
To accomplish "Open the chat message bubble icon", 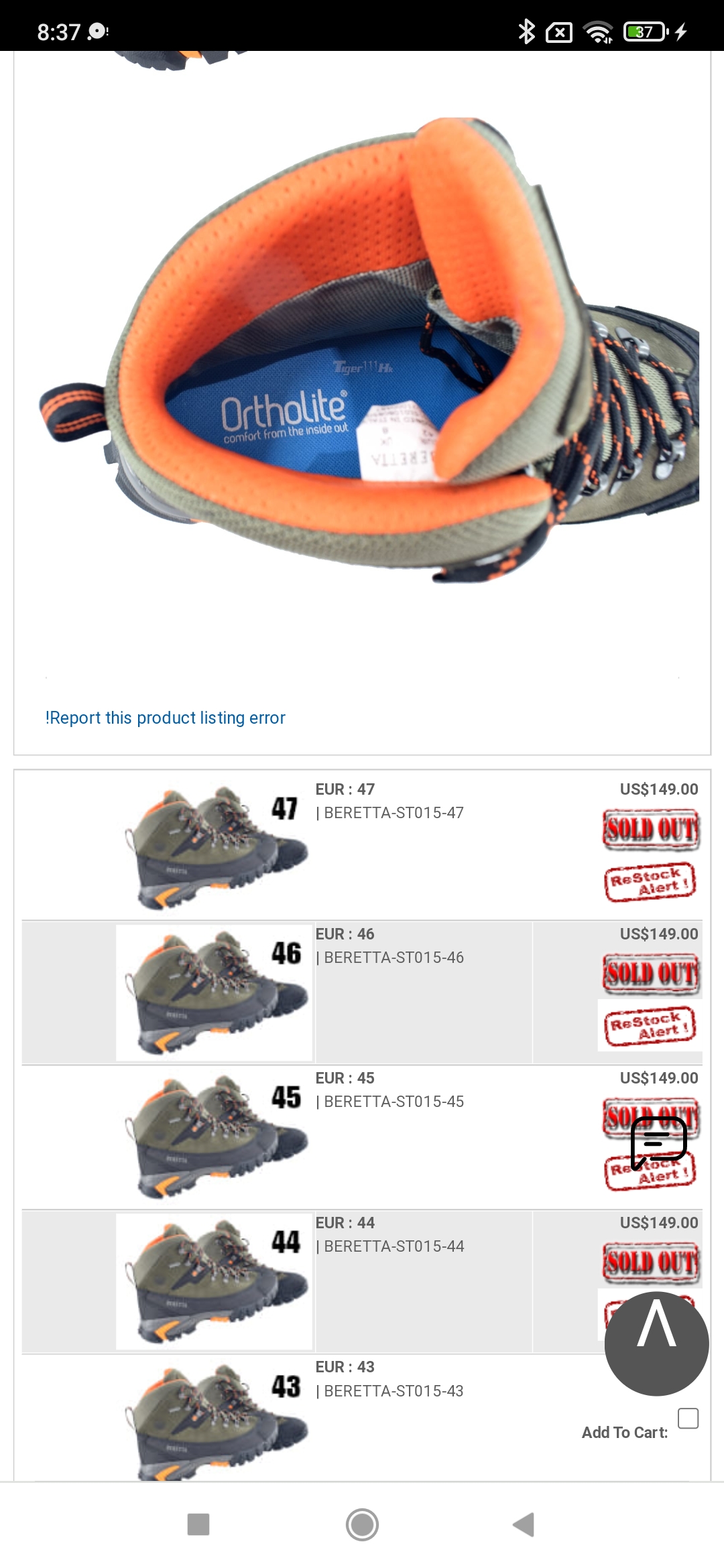I will coord(658,1142).
